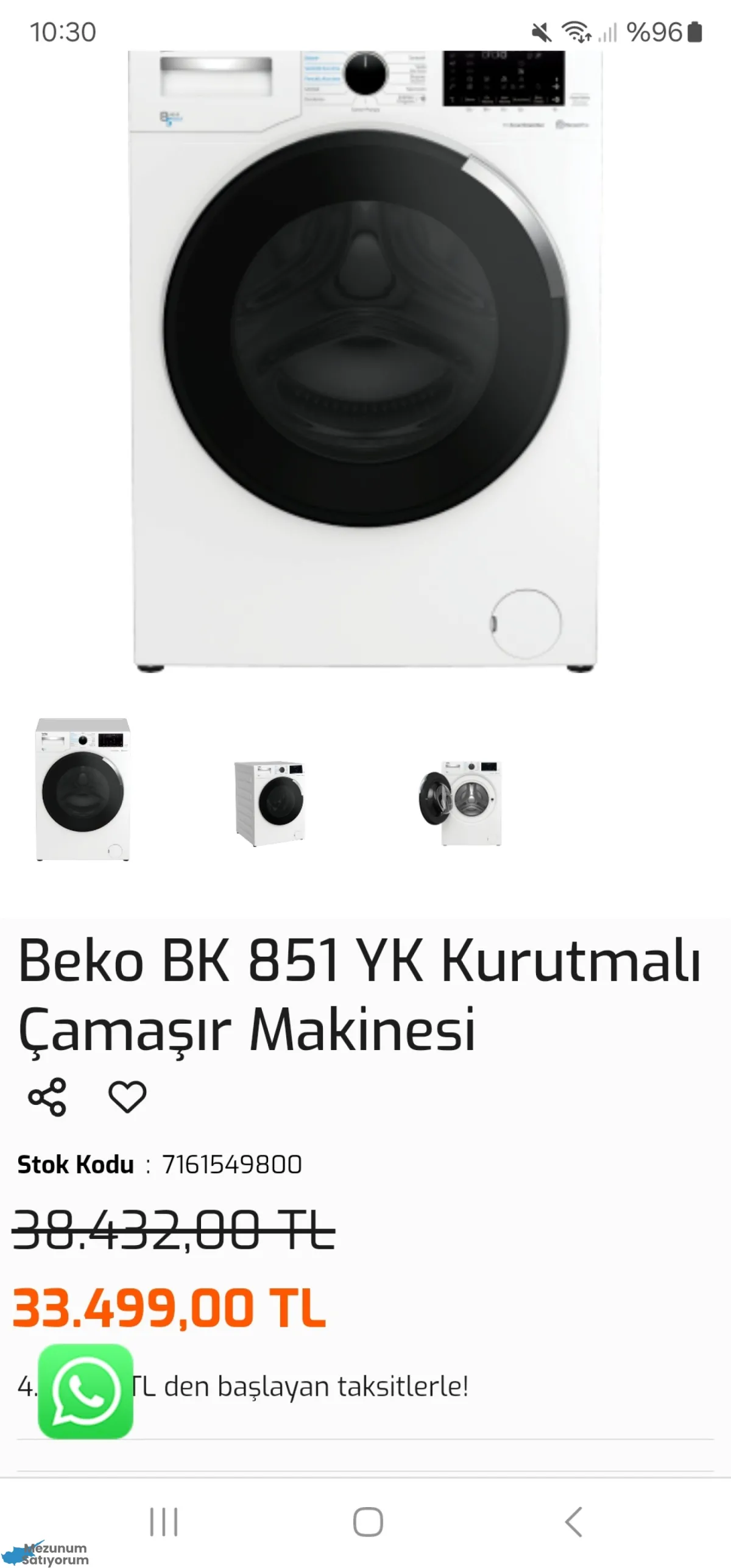Select the front-view thumbnail
Image resolution: width=731 pixels, height=1568 pixels.
[x=83, y=789]
